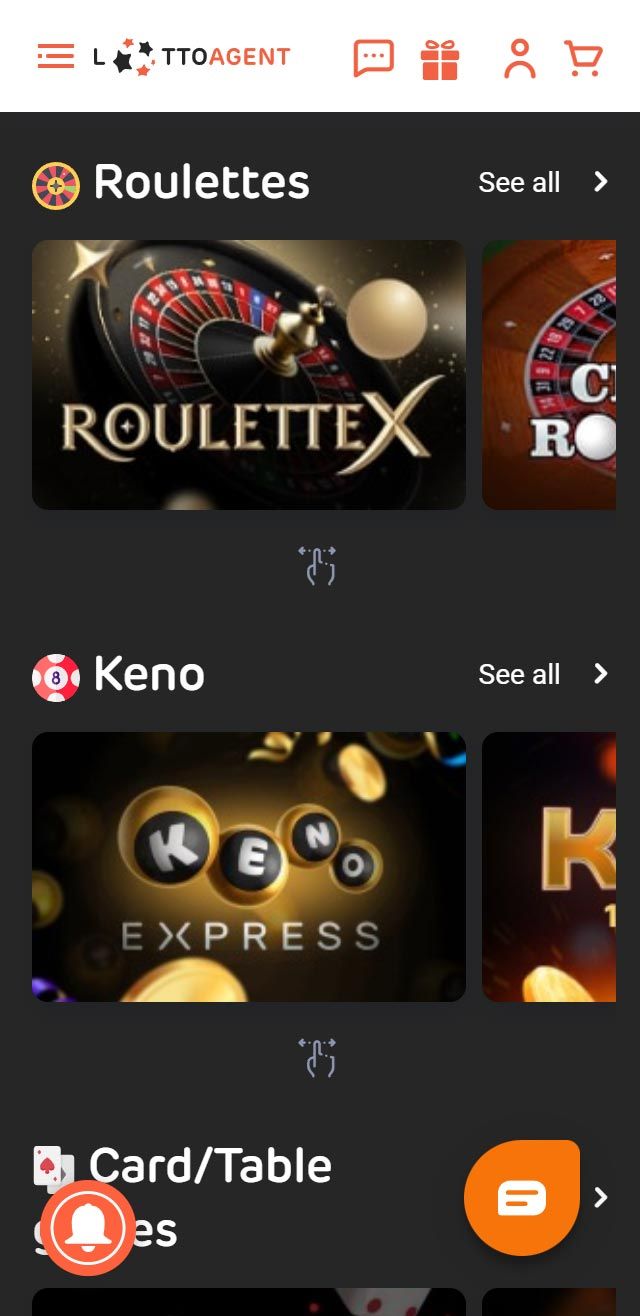See all Keno games
640x1316 pixels.
coord(543,674)
